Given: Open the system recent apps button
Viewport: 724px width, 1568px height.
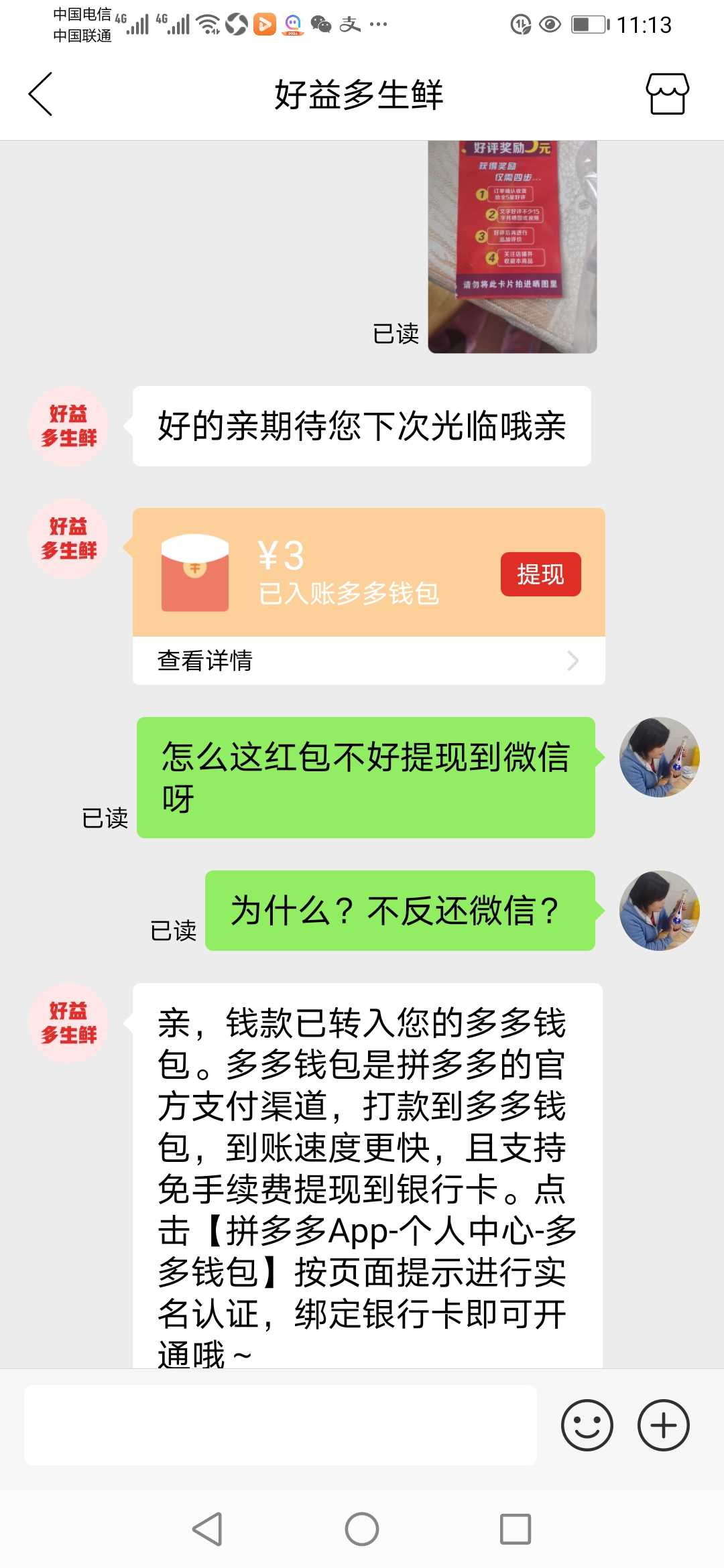Looking at the screenshot, I should point(516,1529).
